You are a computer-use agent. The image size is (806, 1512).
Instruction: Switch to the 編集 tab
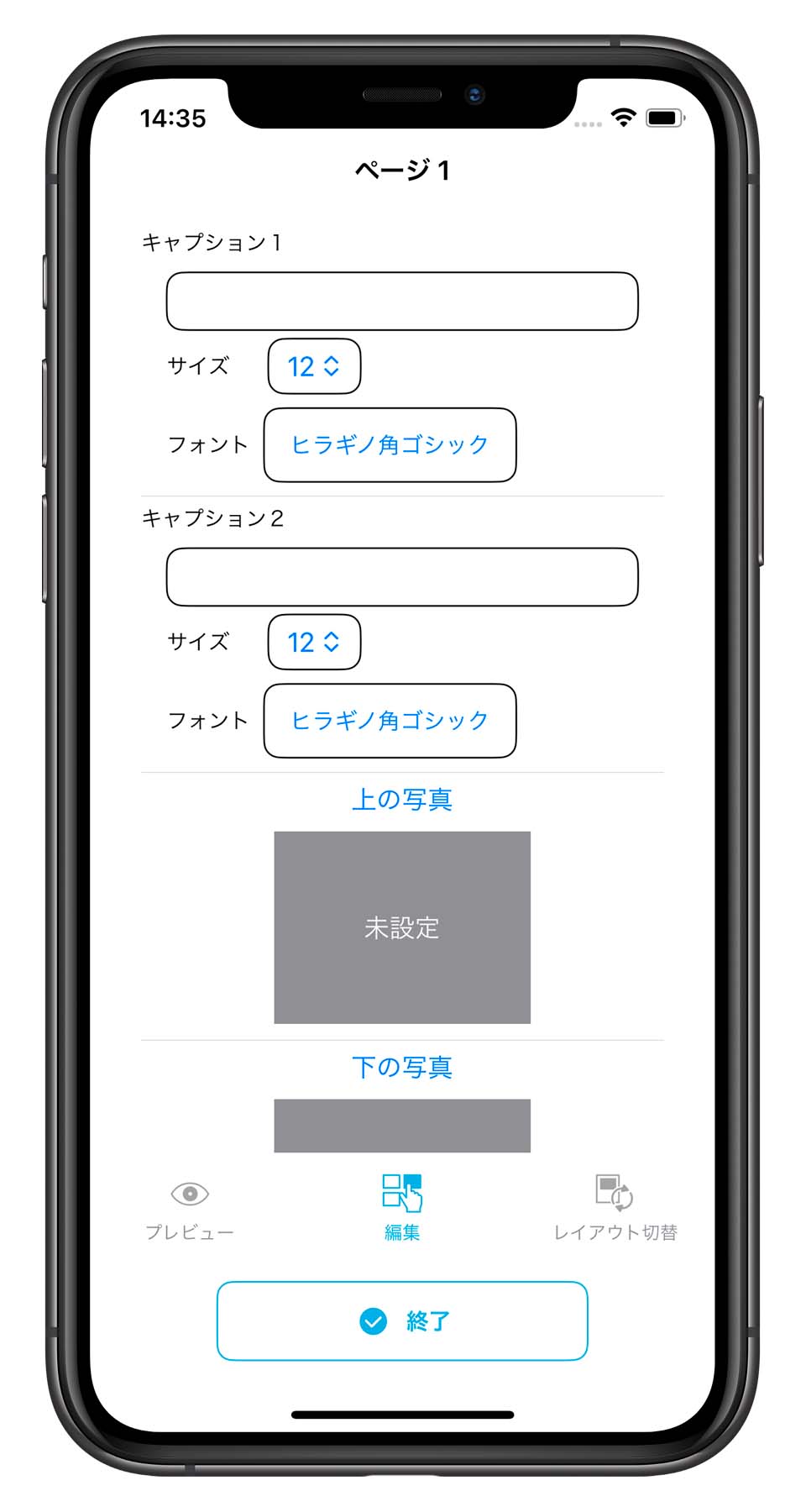coord(402,1208)
